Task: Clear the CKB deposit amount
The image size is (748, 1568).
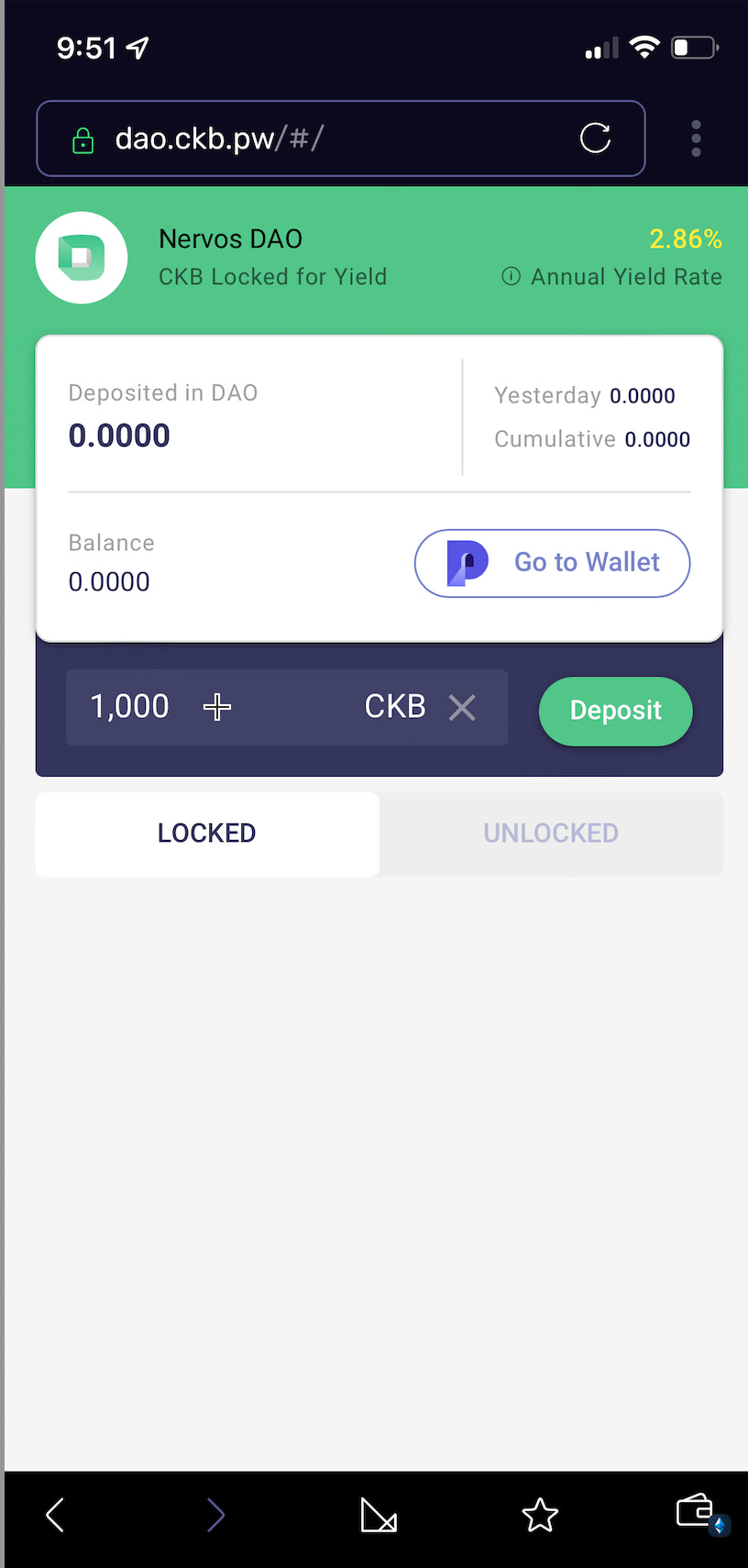Action: [462, 707]
